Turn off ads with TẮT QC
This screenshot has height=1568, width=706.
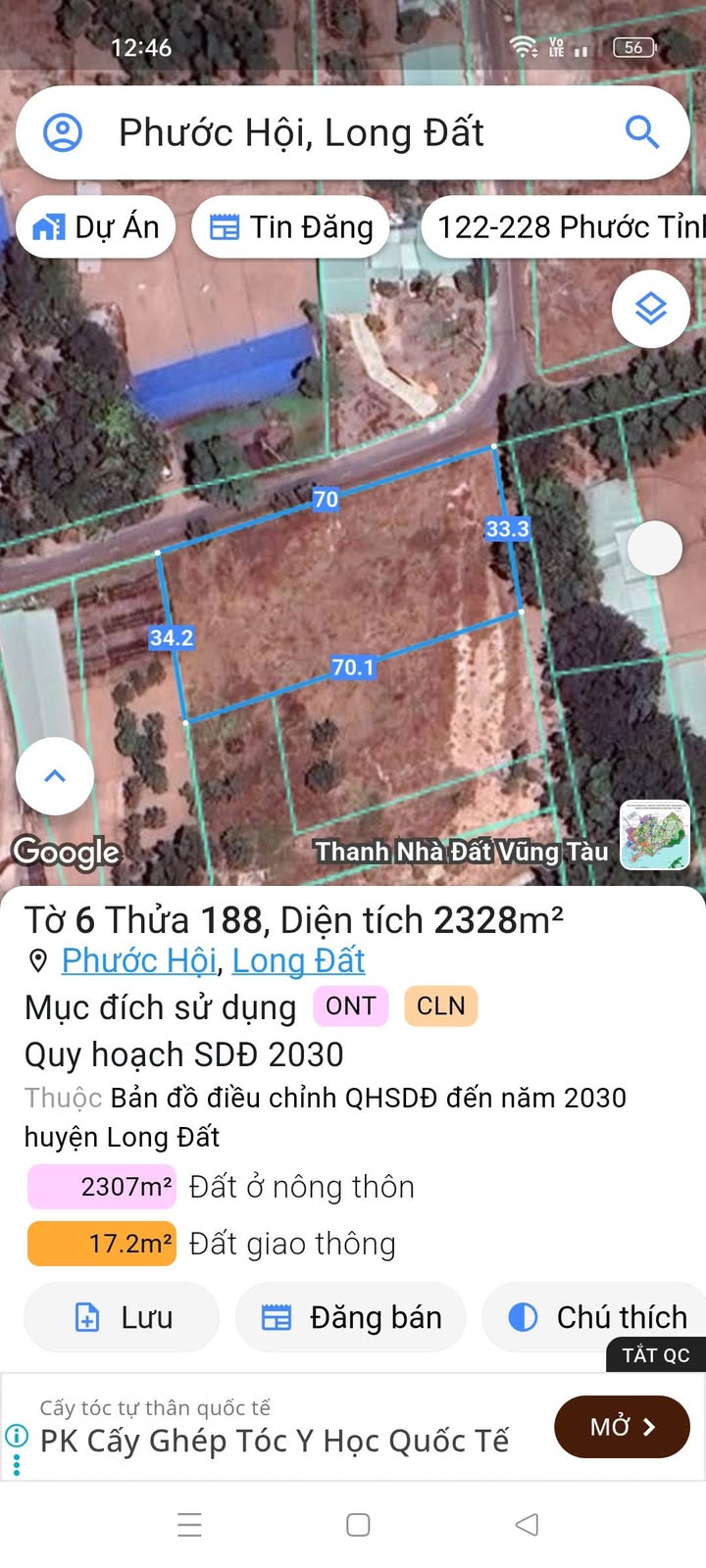pos(655,1355)
